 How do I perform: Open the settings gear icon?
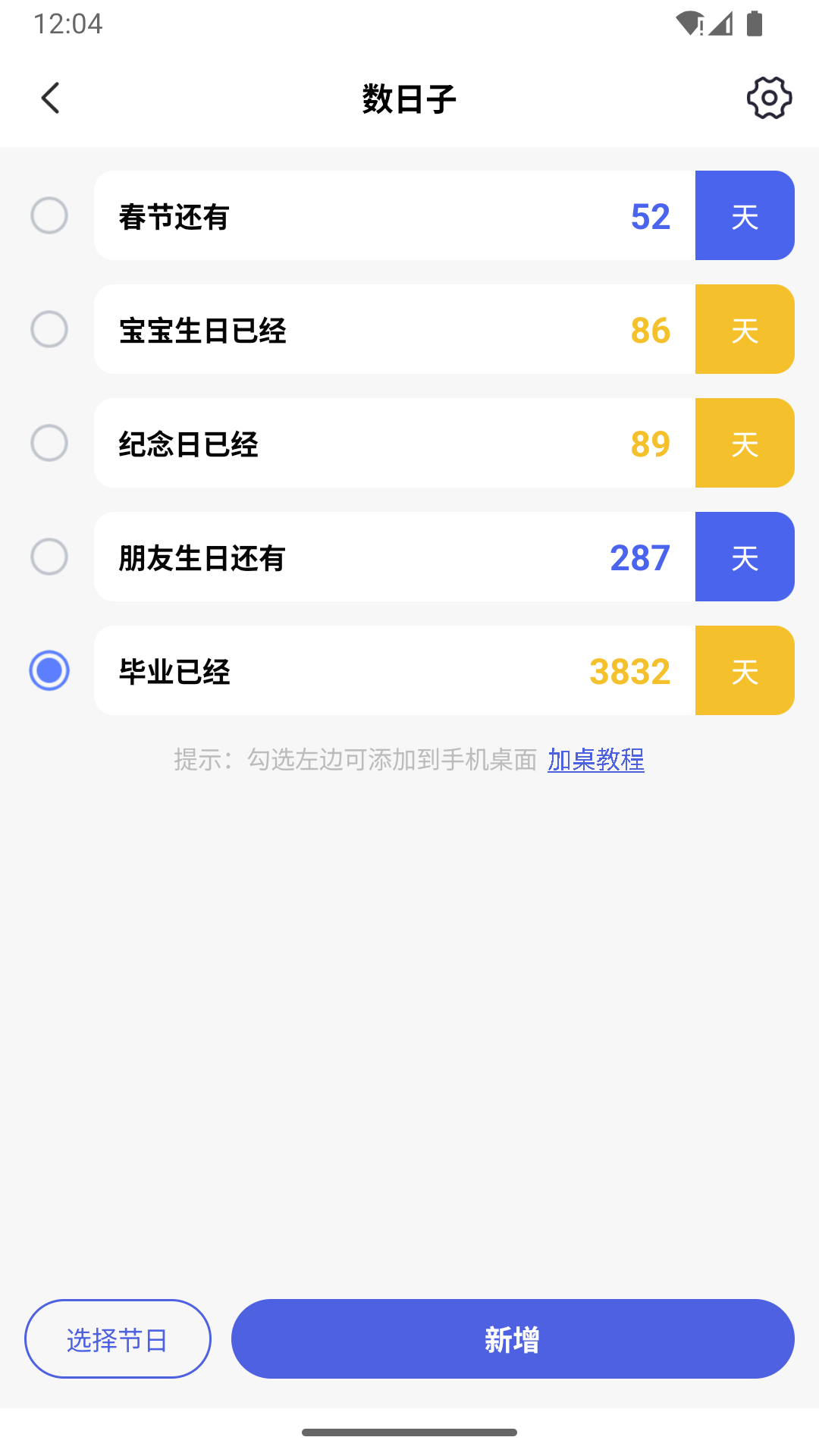769,98
